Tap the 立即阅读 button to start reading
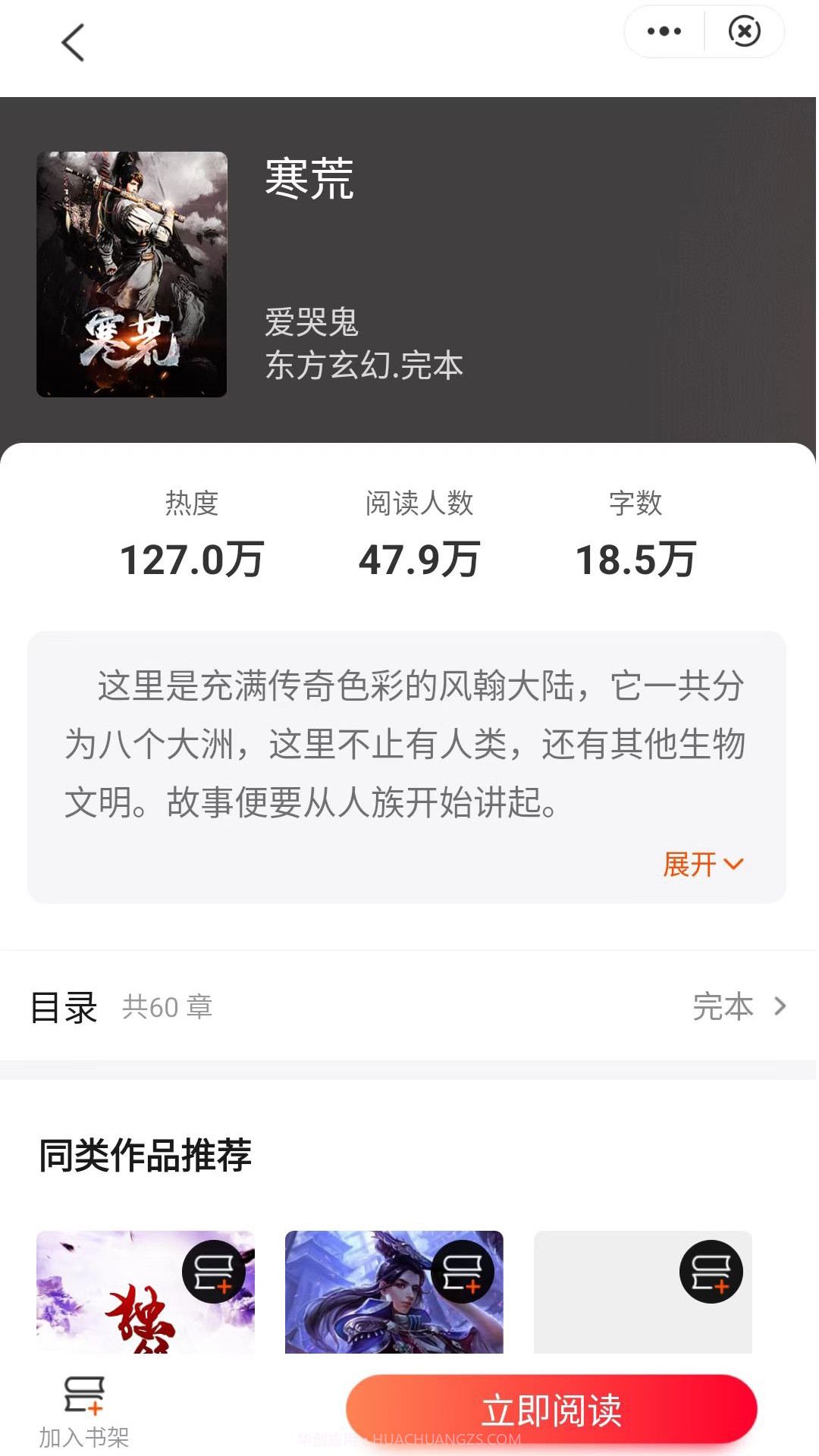The image size is (819, 1456). (x=555, y=1408)
